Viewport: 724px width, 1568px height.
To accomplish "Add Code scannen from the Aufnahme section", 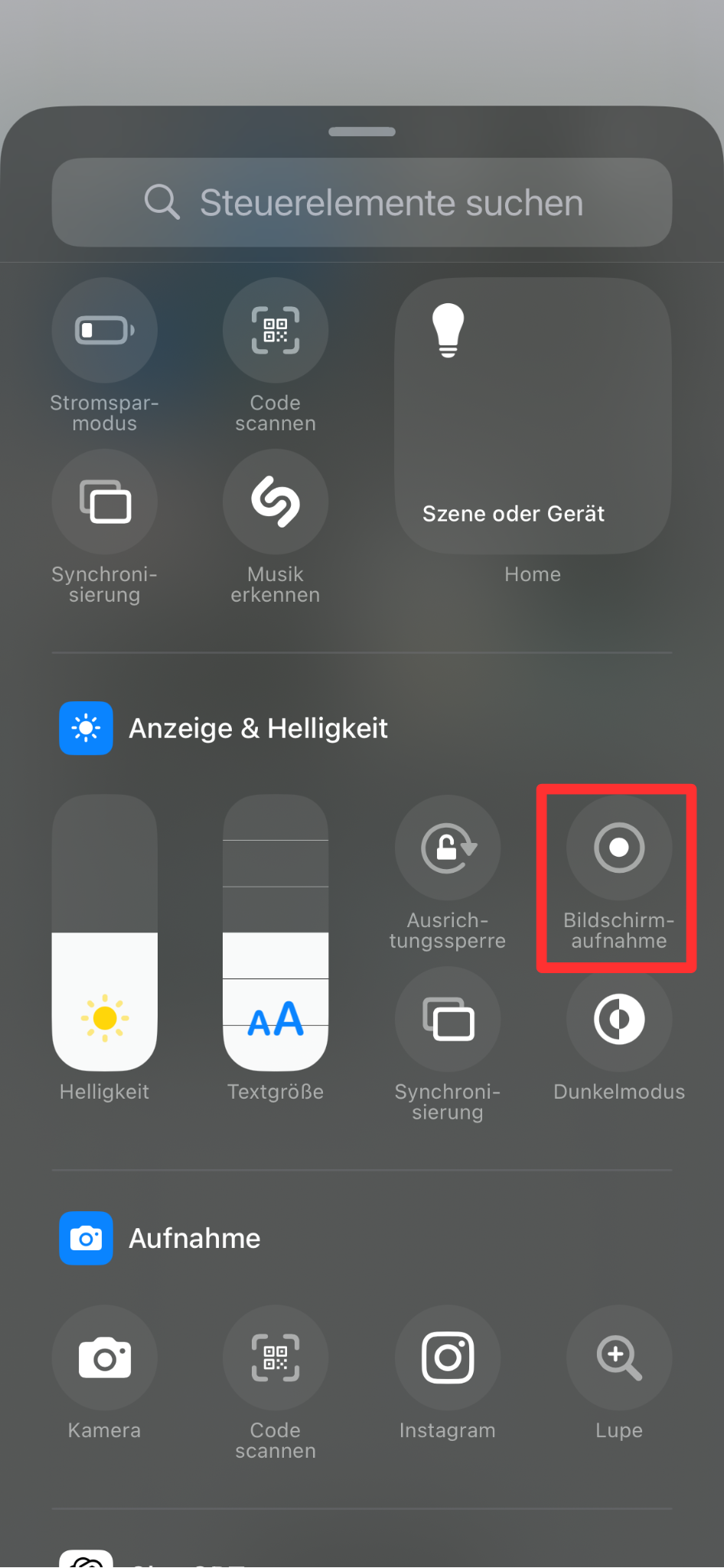I will pos(276,1358).
